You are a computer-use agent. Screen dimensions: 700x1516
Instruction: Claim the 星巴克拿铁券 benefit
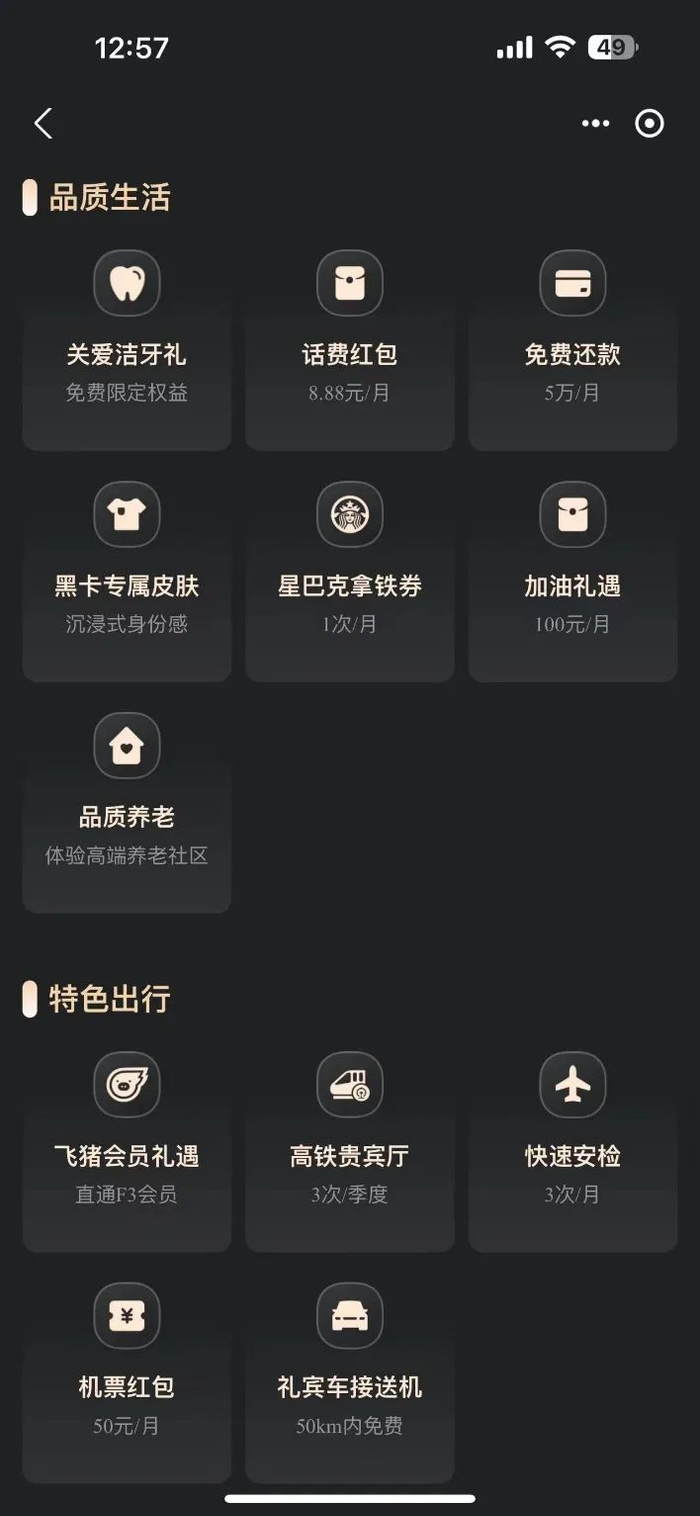(x=350, y=586)
